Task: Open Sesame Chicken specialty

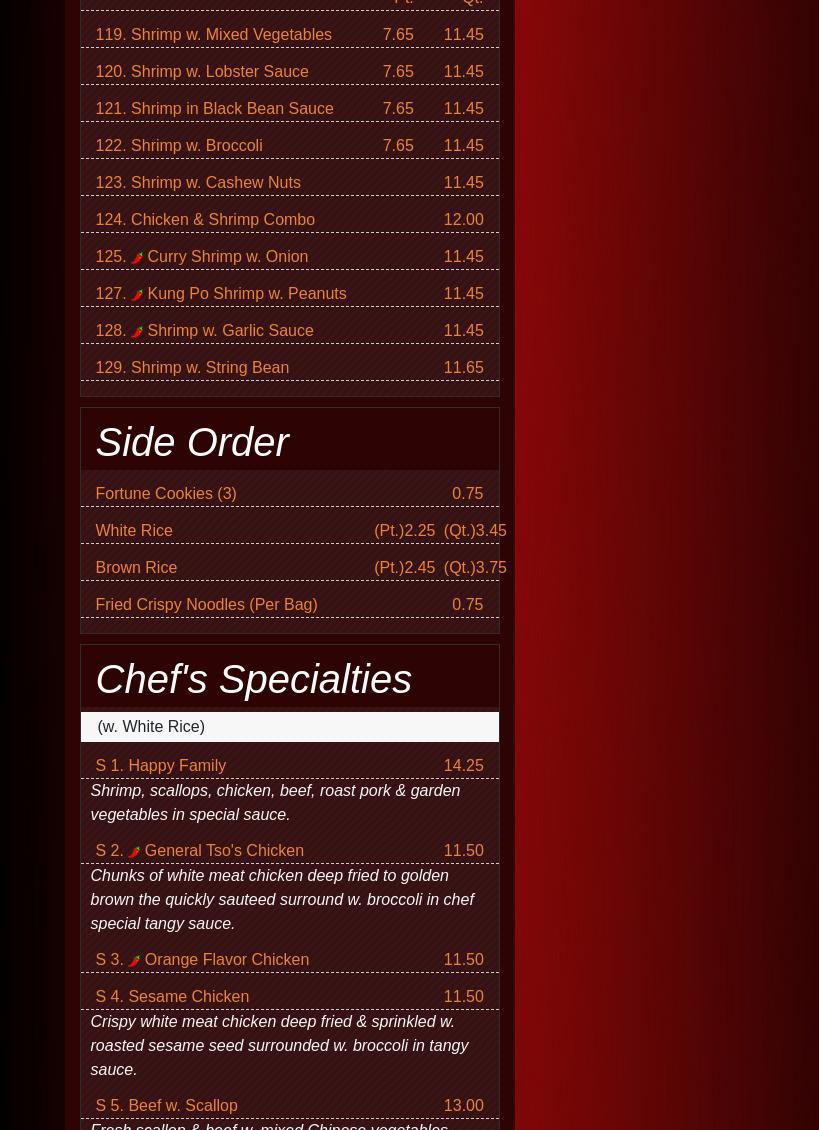Action: tap(172, 997)
